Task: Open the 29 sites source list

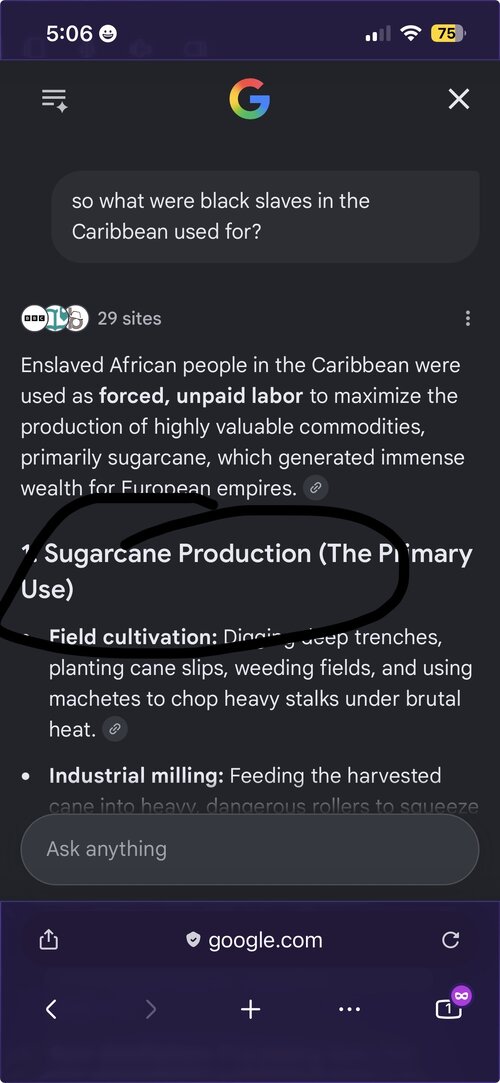Action: [x=91, y=318]
